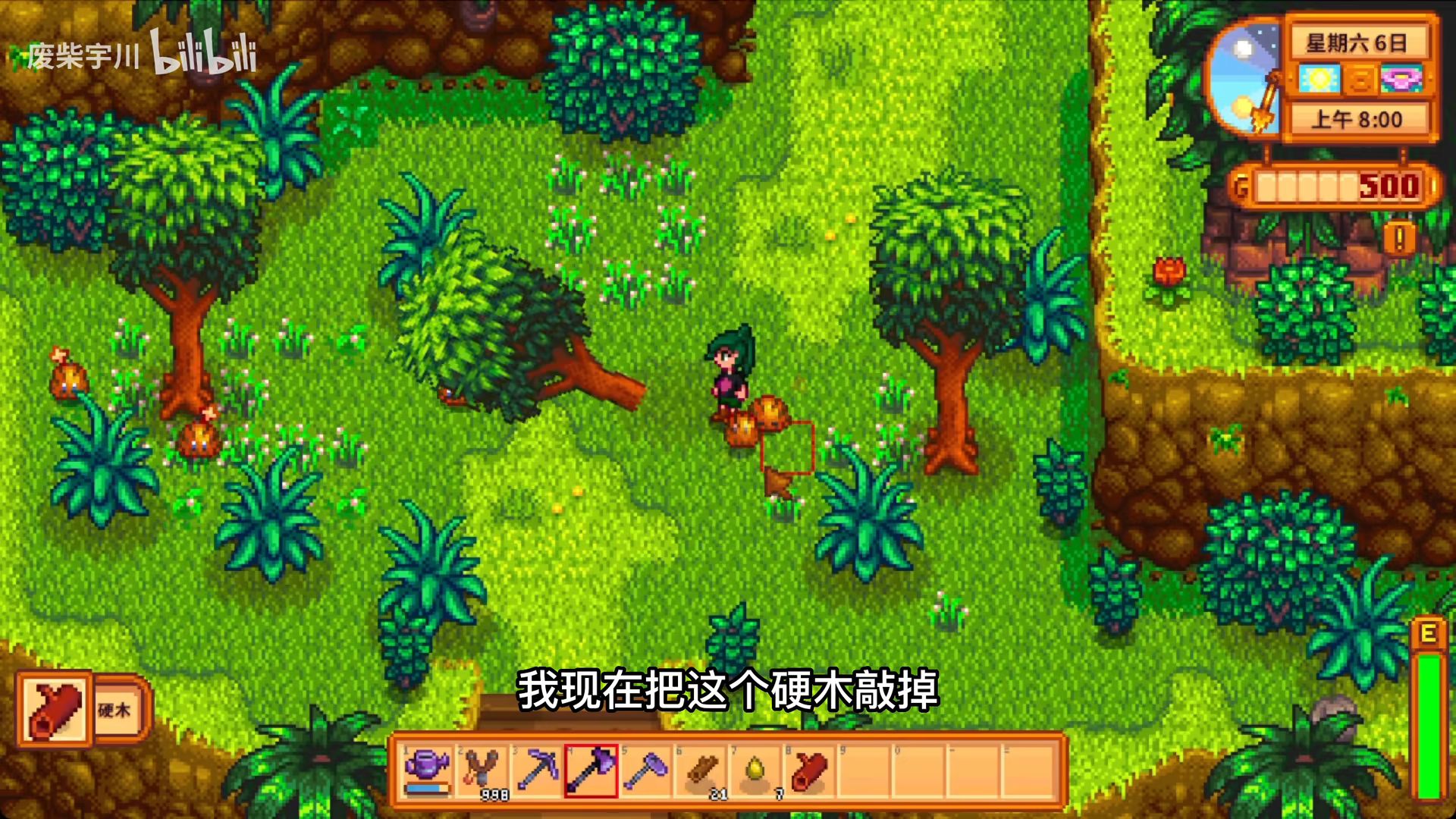The height and width of the screenshot is (819, 1456).
Task: Open the journal exclamation mark icon
Action: 1399,239
